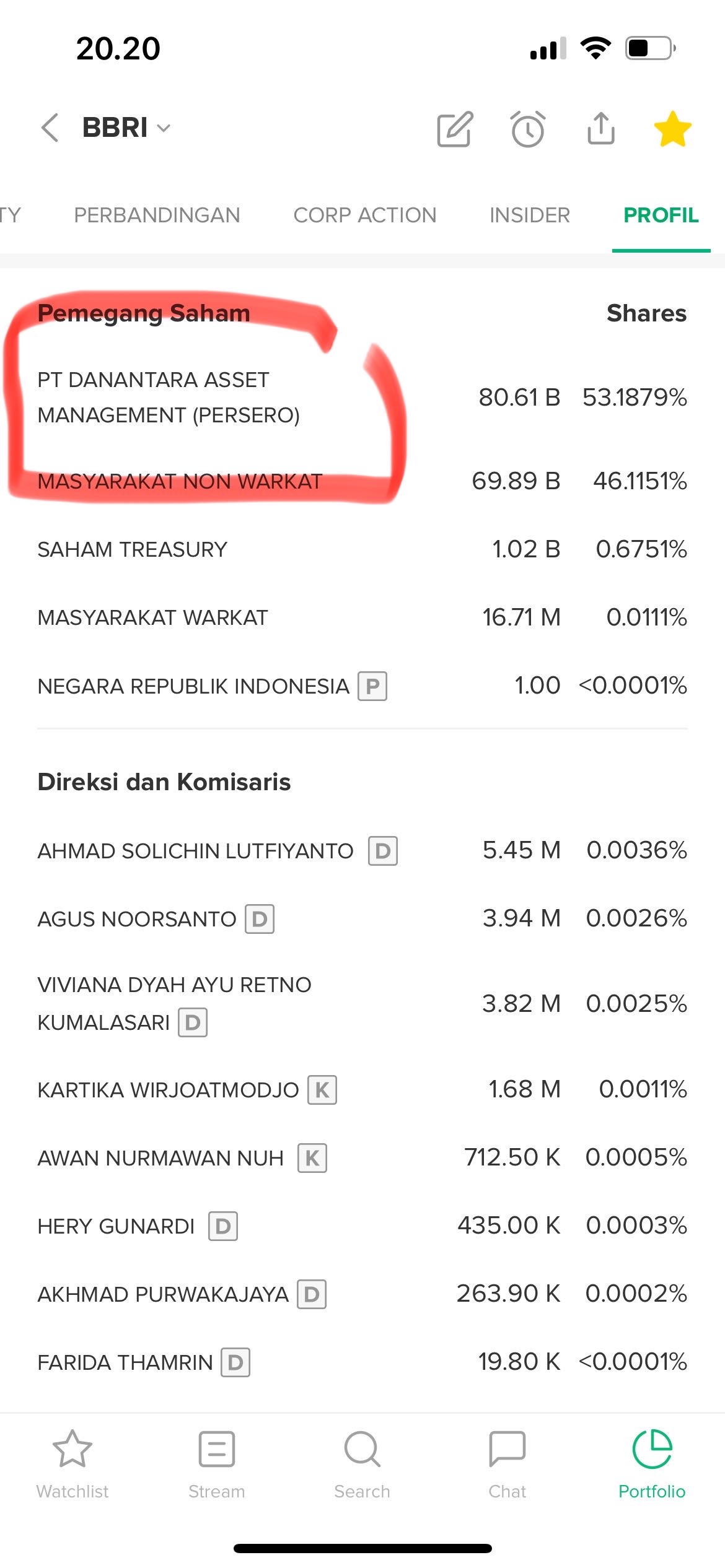Switch to the Perbandingan tab

tap(157, 215)
